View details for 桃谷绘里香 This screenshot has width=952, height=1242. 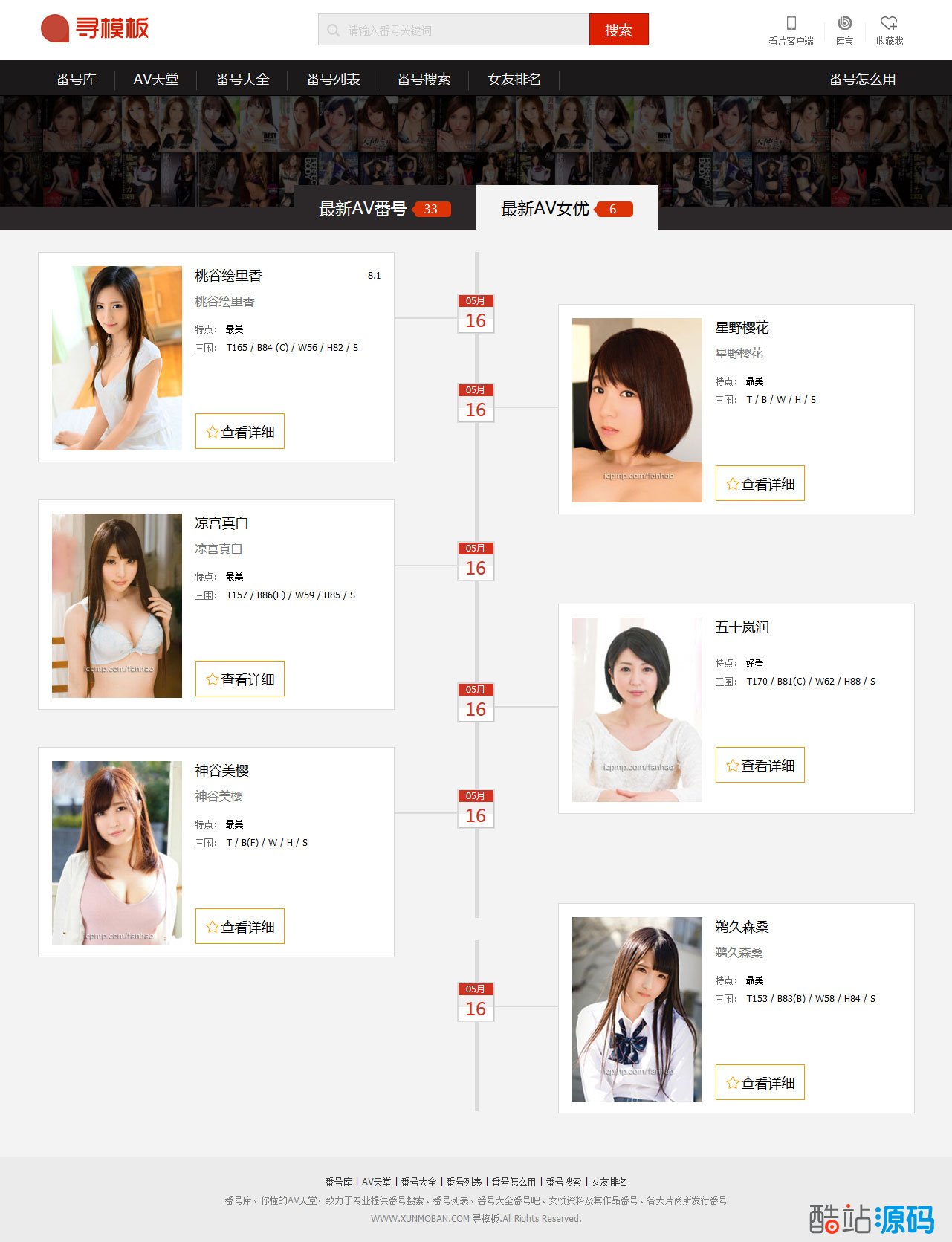click(x=240, y=432)
